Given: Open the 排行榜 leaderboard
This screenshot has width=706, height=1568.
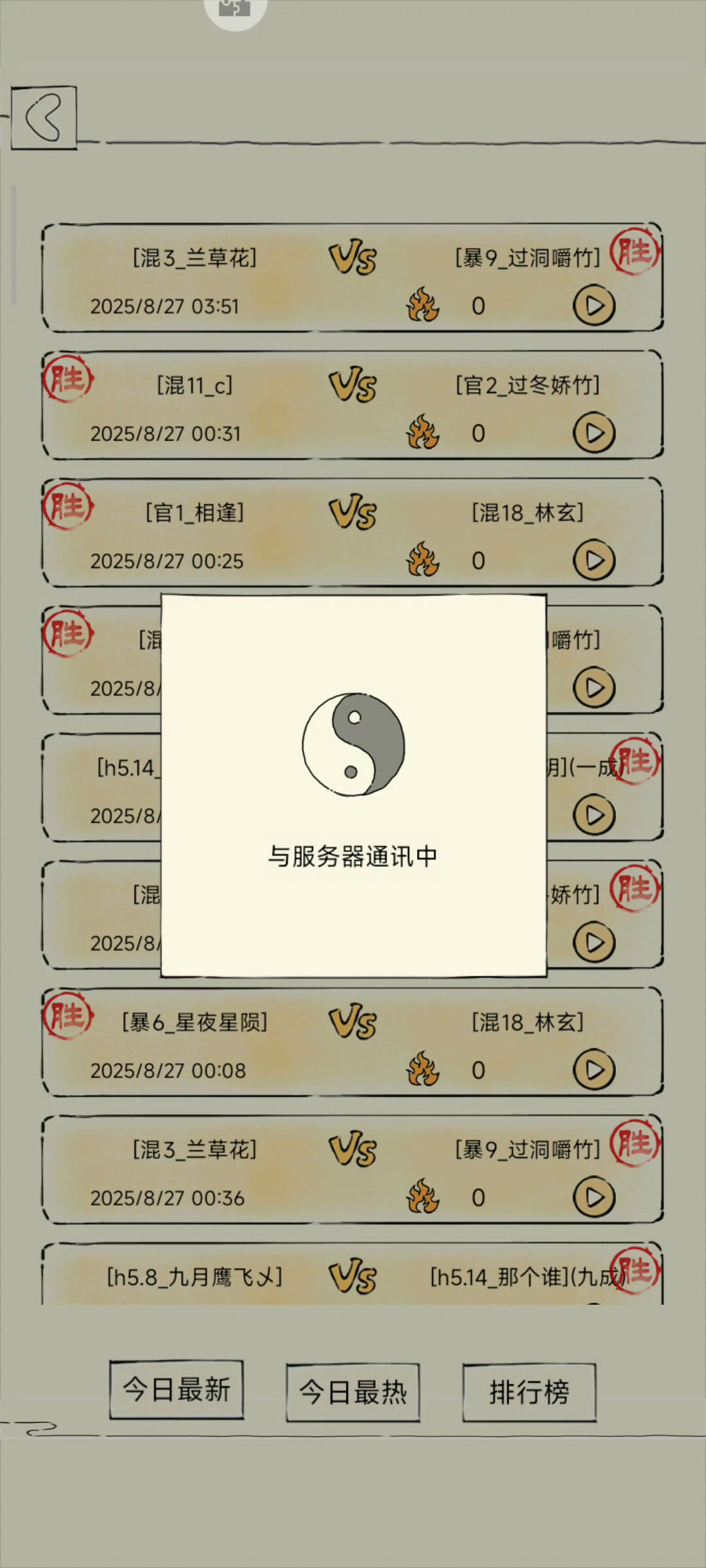Looking at the screenshot, I should pyautogui.click(x=529, y=1392).
